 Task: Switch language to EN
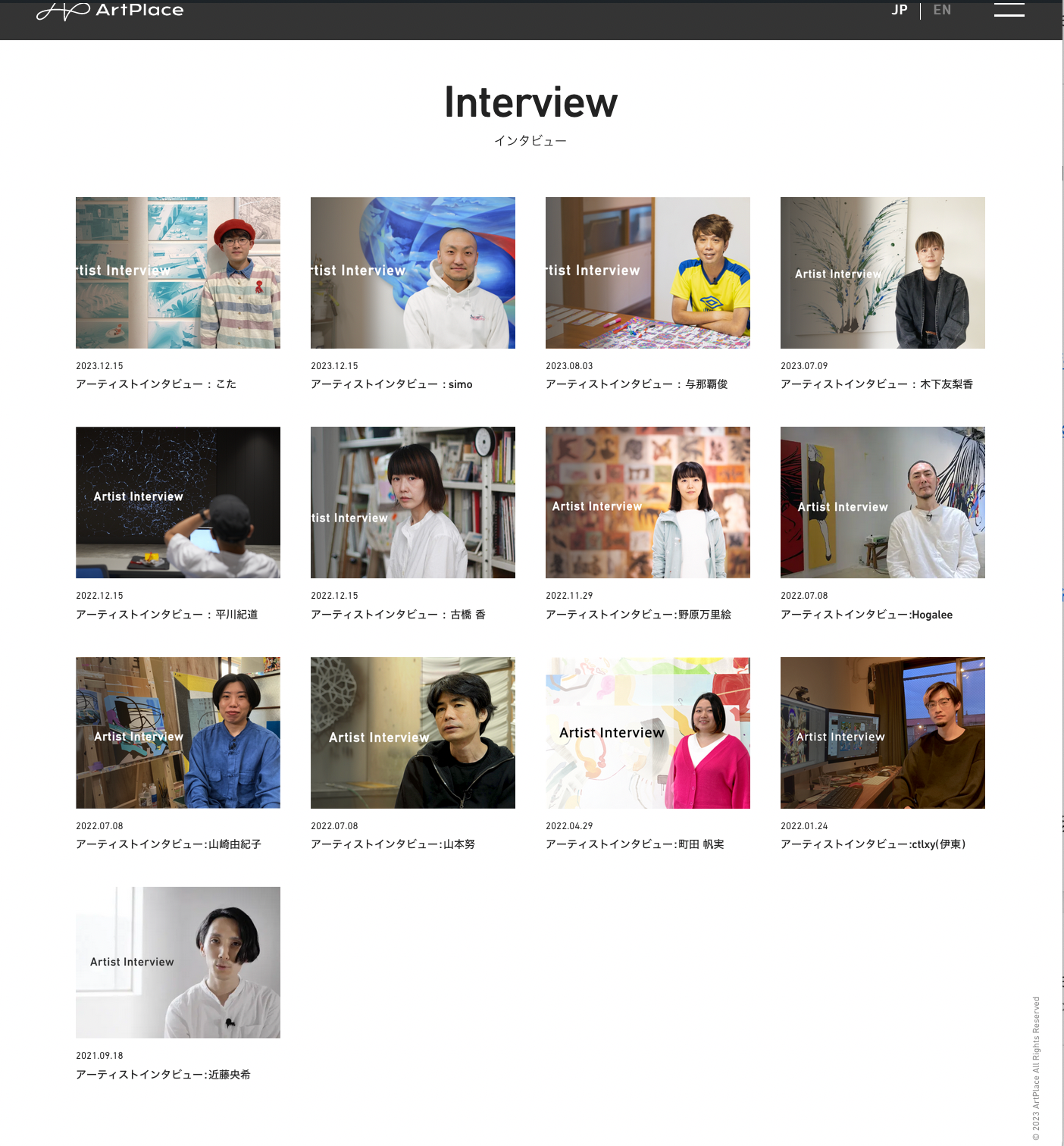tap(942, 10)
